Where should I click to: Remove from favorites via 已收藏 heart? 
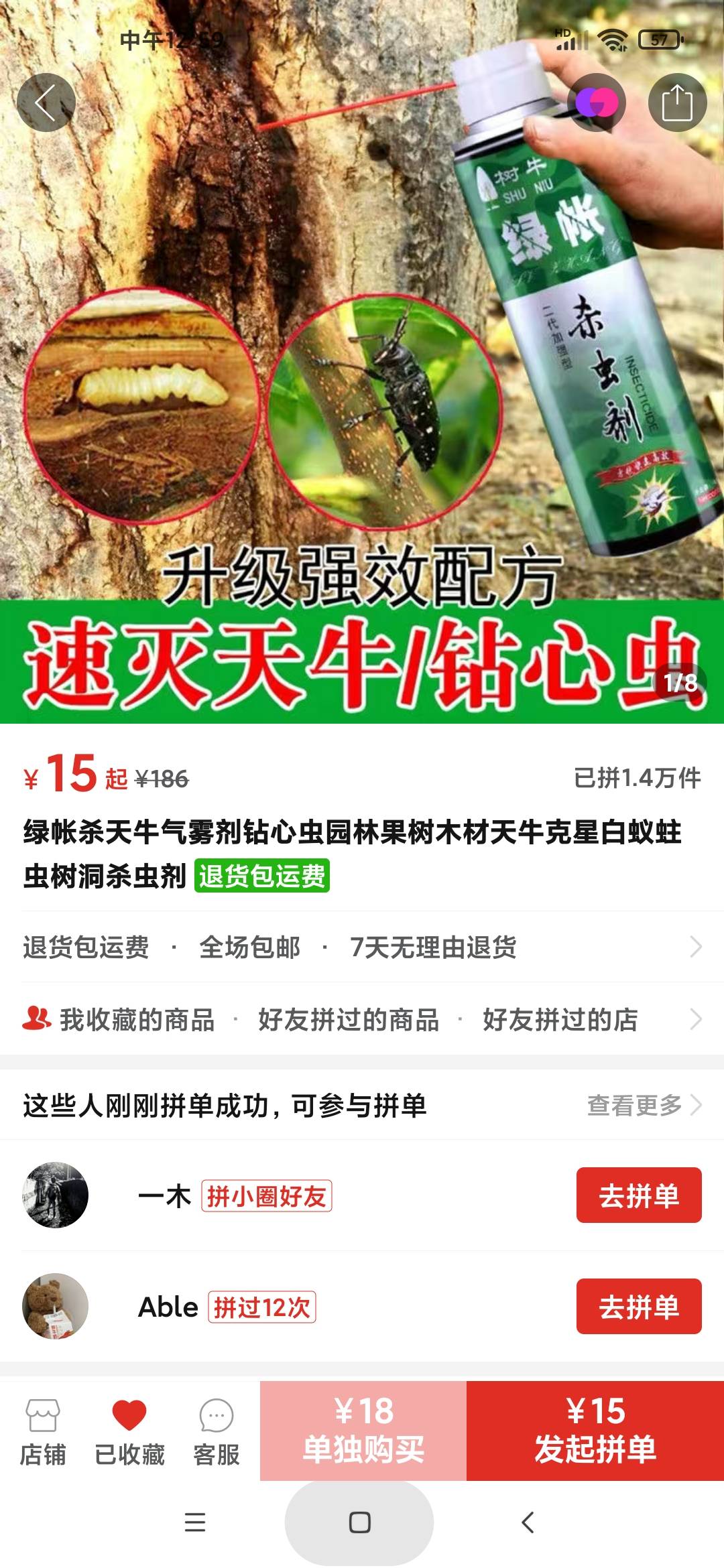point(129,1432)
